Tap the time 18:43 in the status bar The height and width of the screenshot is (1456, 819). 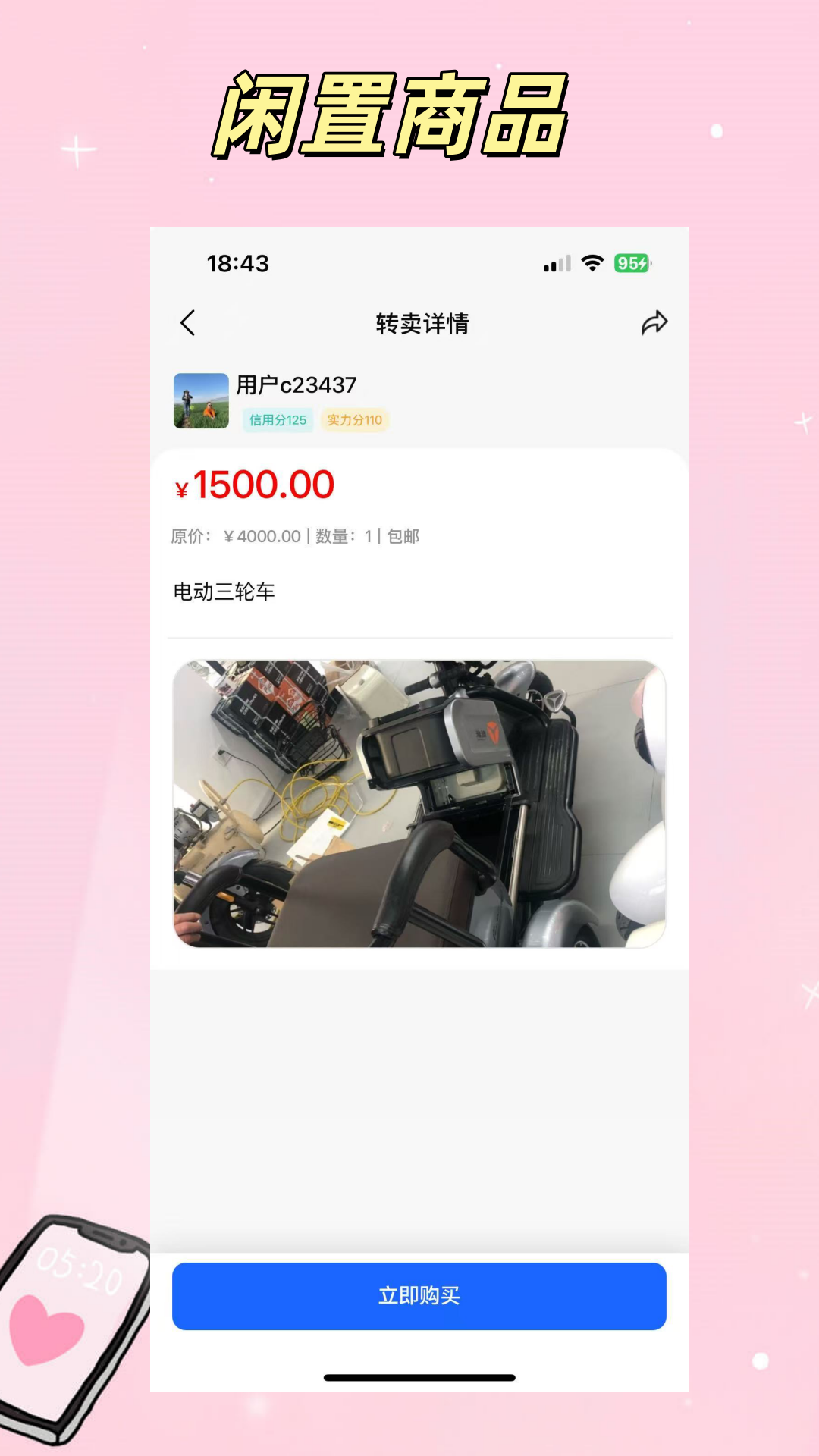[x=238, y=263]
